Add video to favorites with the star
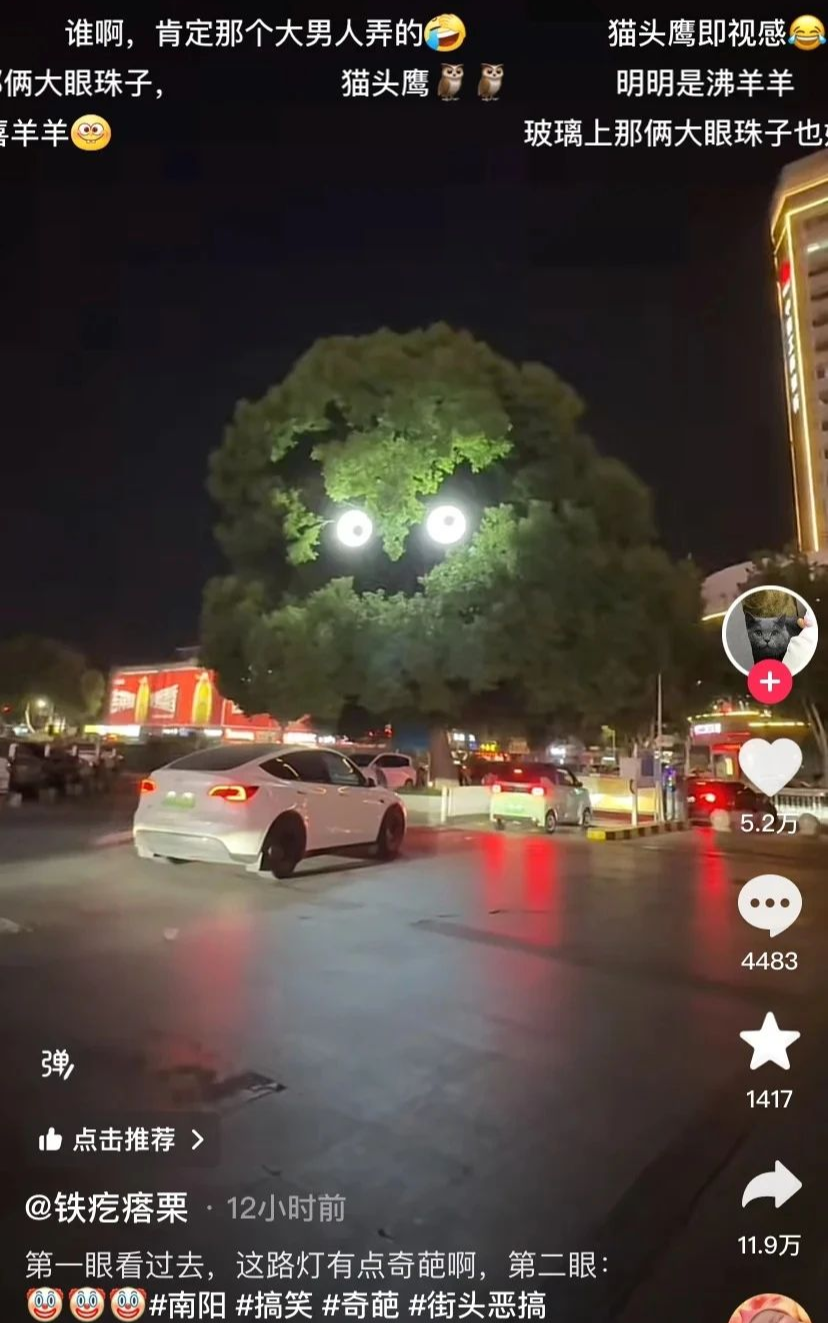The width and height of the screenshot is (828, 1323). pyautogui.click(x=769, y=1041)
